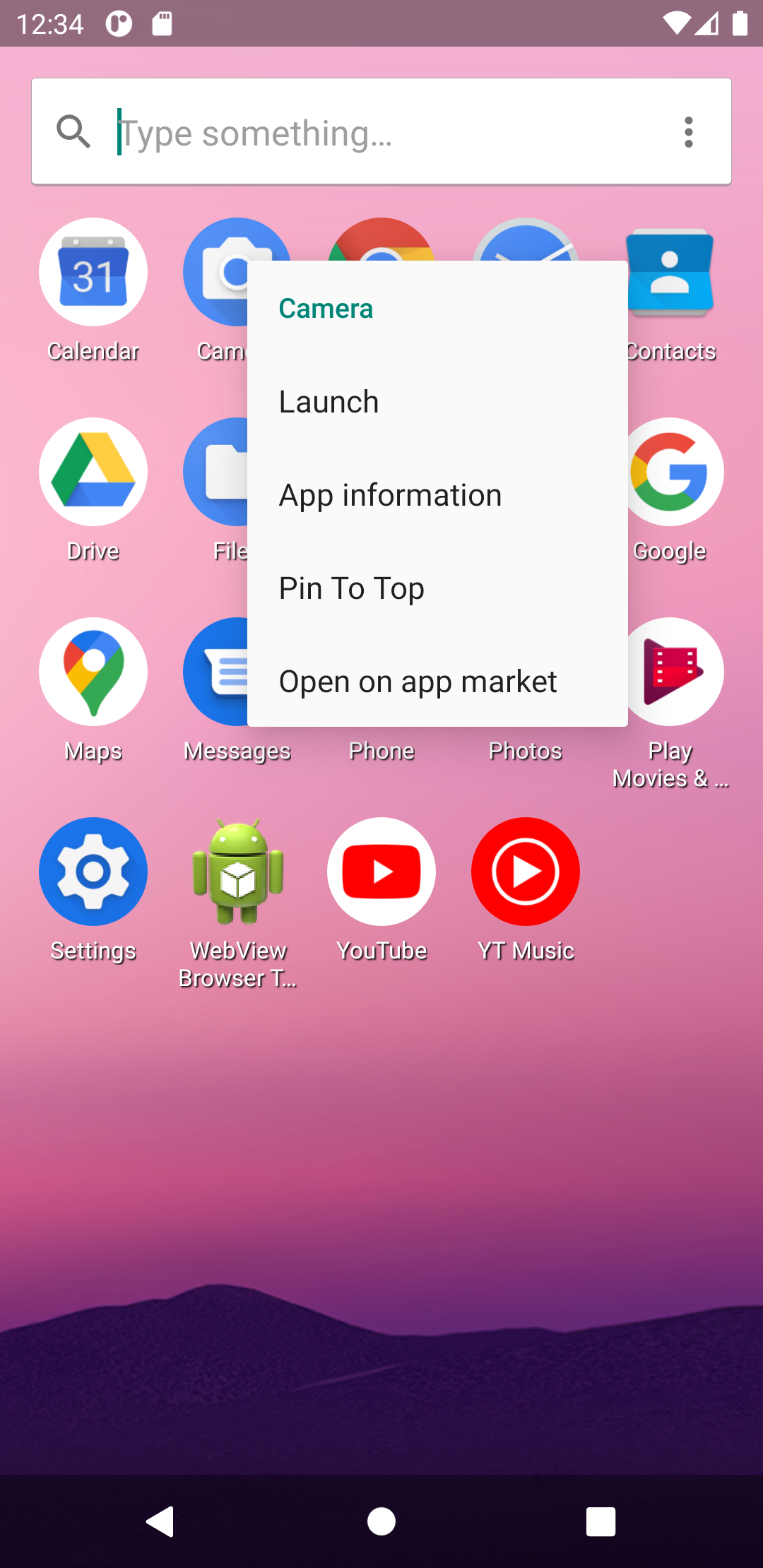Tap the home button in navigation bar
This screenshot has height=1568, width=763.
[x=381, y=1521]
